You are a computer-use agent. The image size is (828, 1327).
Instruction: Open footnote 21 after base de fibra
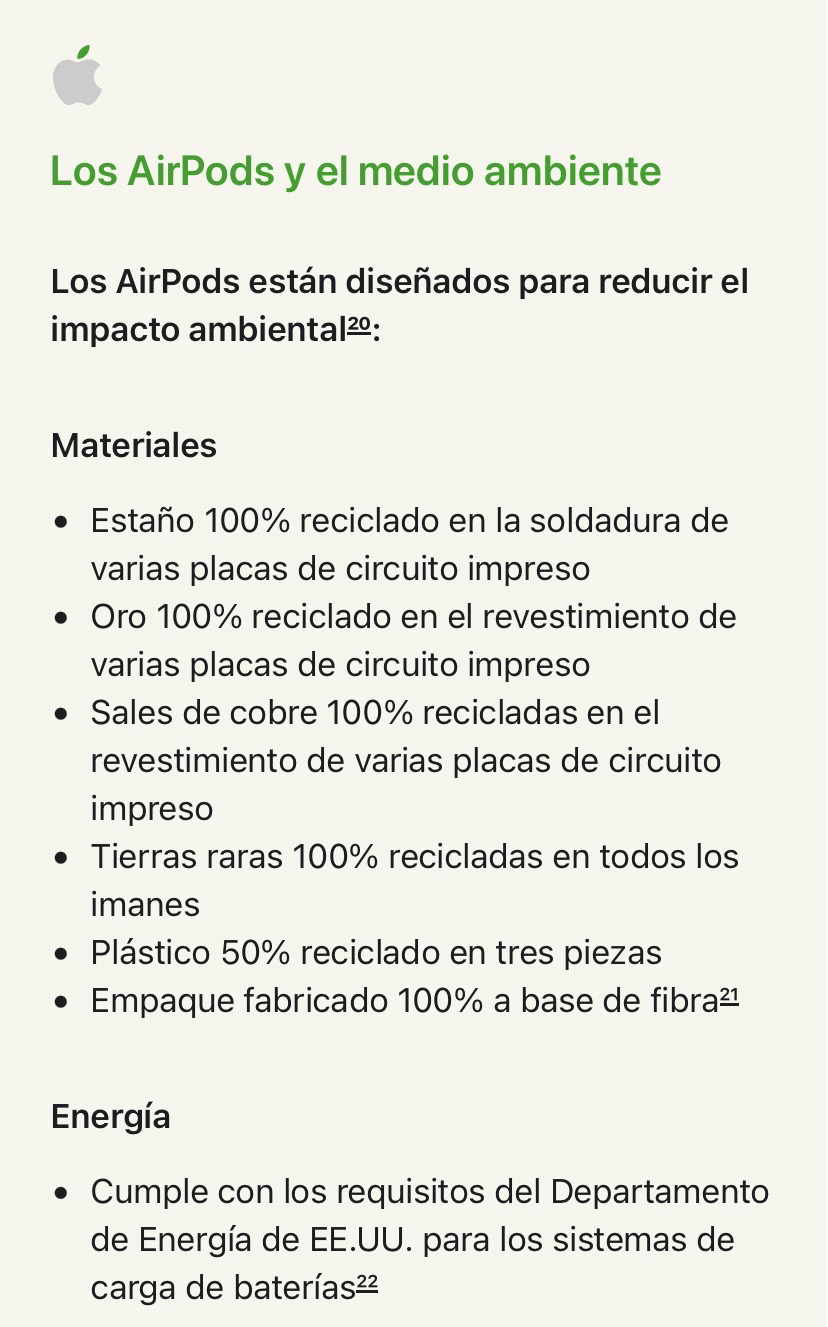point(729,995)
